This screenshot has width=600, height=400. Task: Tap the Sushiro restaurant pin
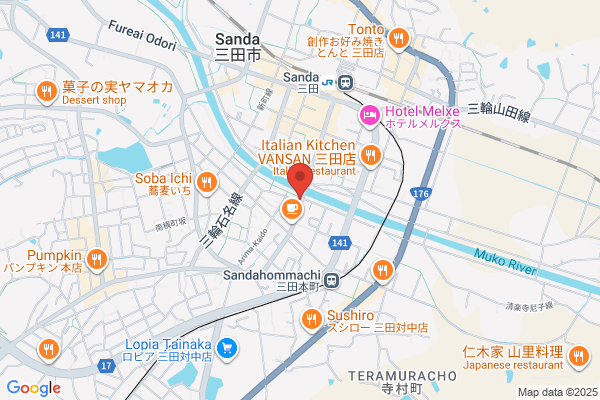pyautogui.click(x=312, y=320)
